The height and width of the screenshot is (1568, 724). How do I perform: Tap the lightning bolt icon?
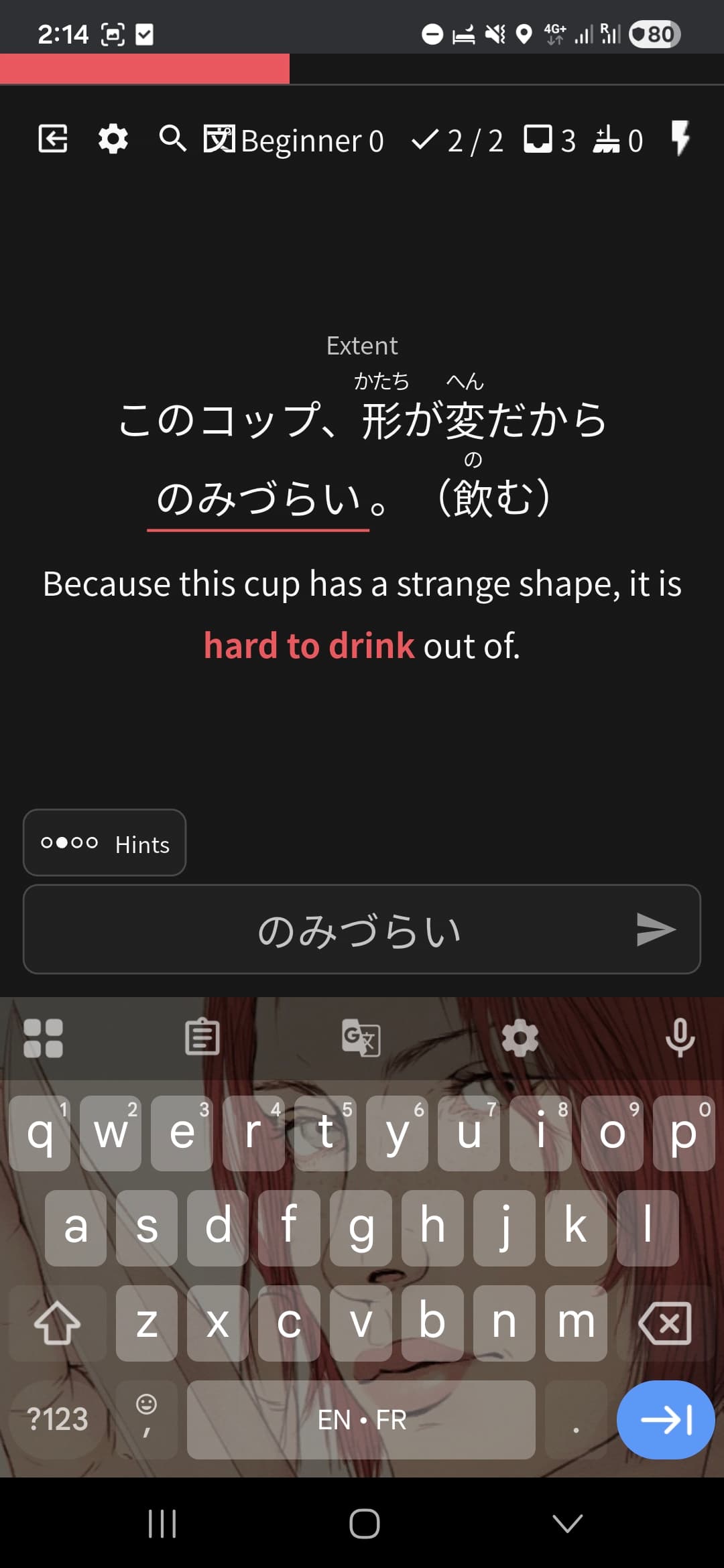(680, 138)
